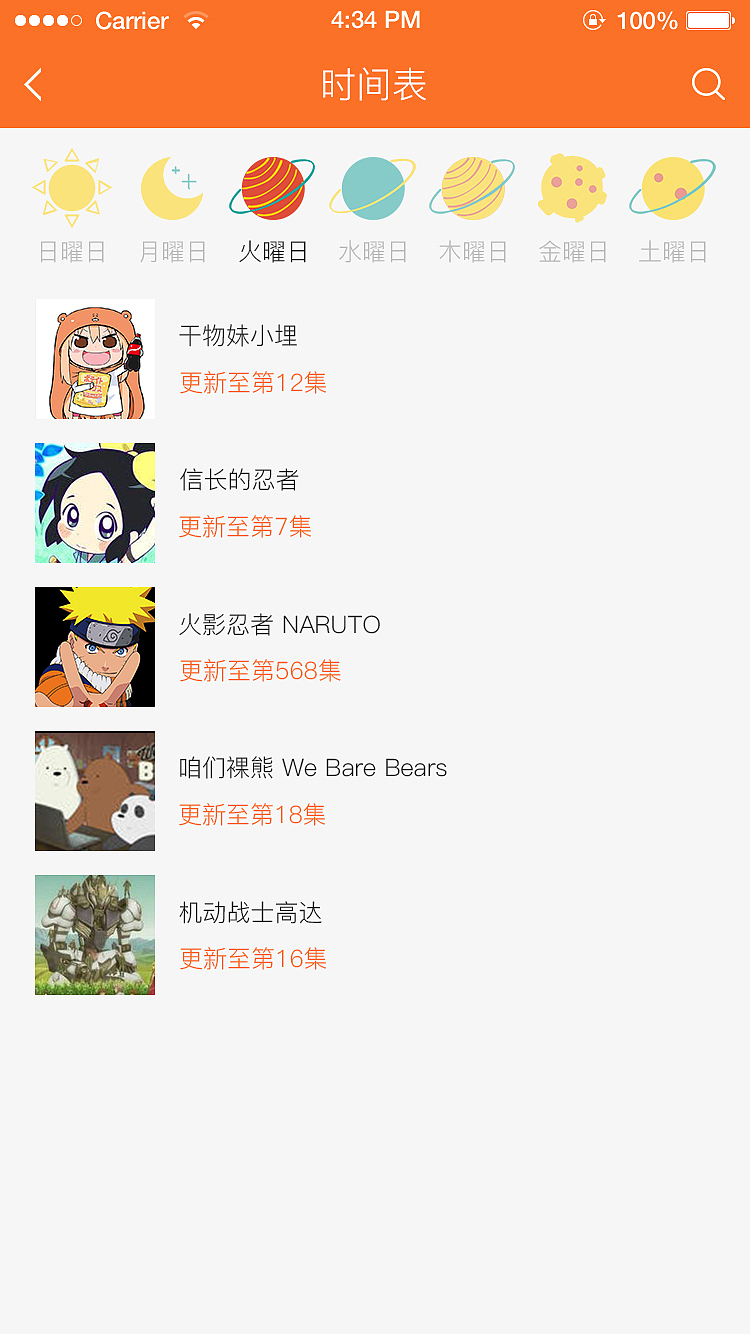This screenshot has height=1334, width=750.
Task: Tap the Wi-Fi icon in status bar
Action: click(x=194, y=18)
